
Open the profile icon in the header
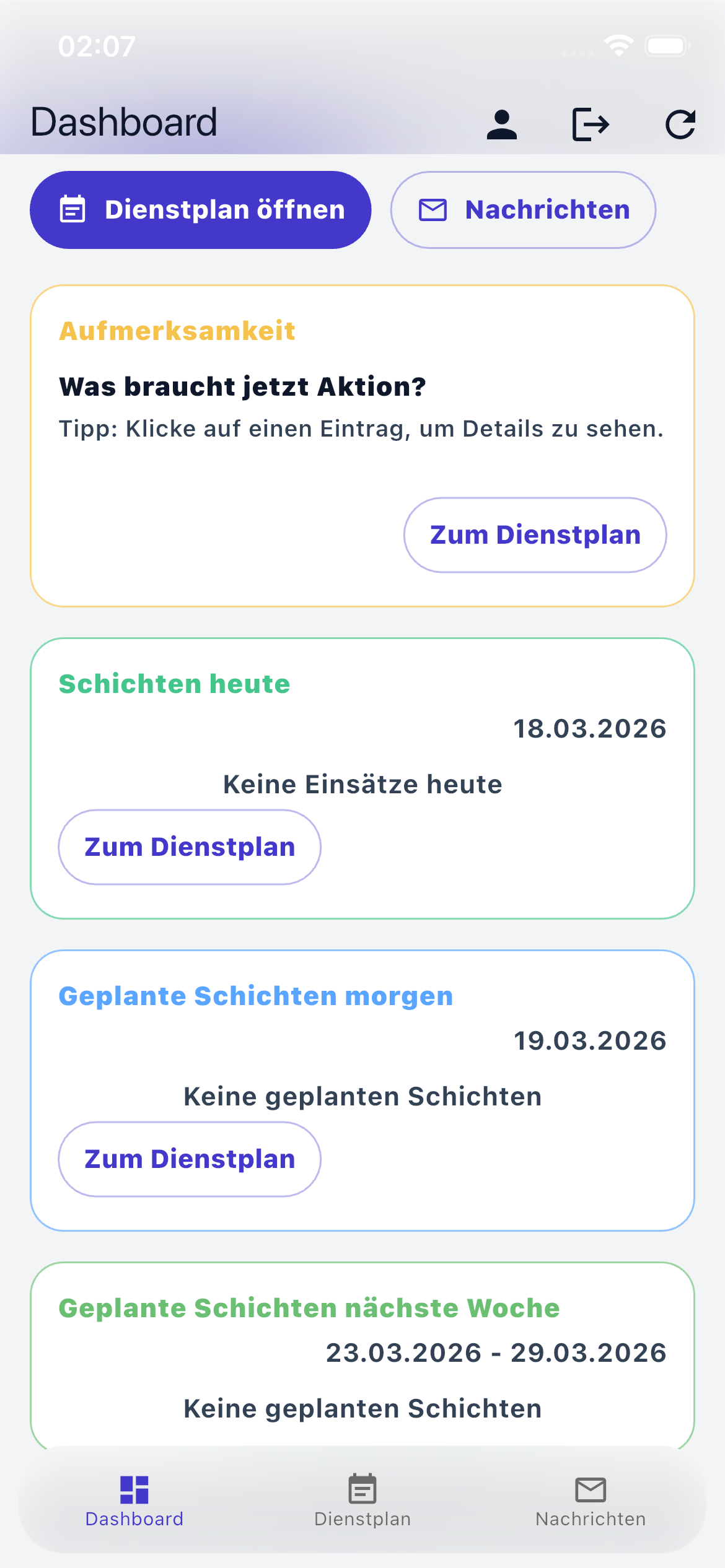click(x=503, y=123)
